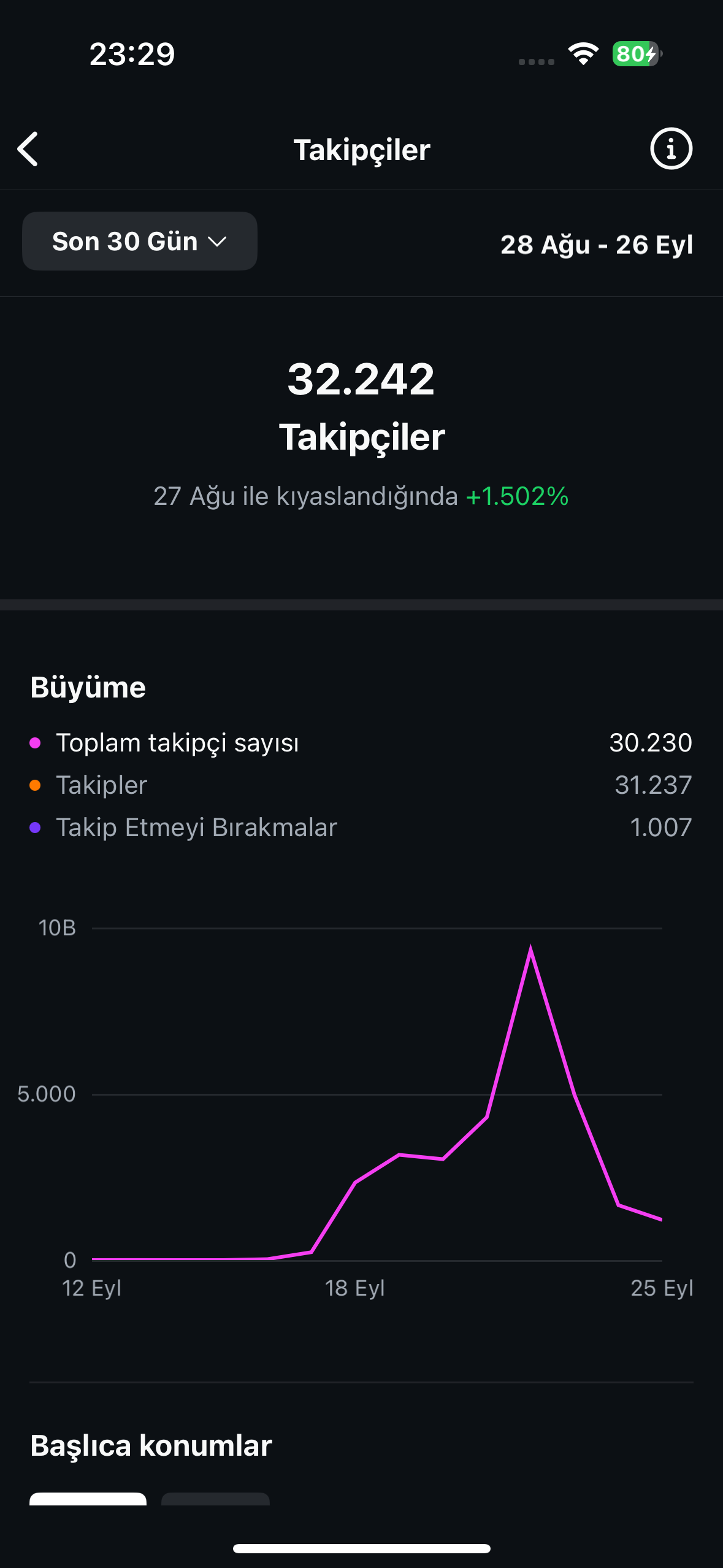Select the Toplam takipçi sayısı metric
Image resolution: width=723 pixels, height=1568 pixels.
coord(361,743)
